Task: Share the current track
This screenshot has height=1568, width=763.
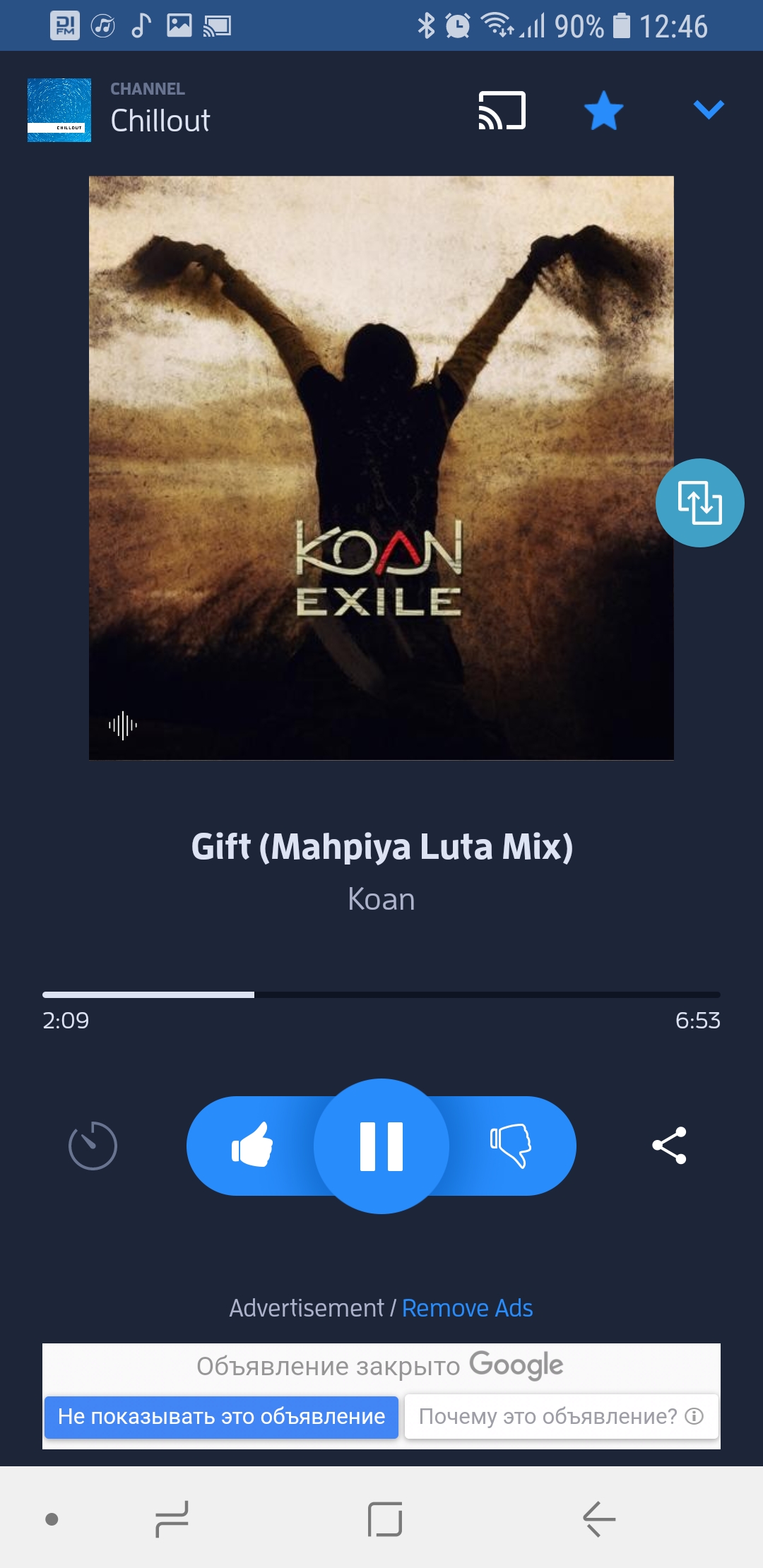Action: (x=669, y=1145)
